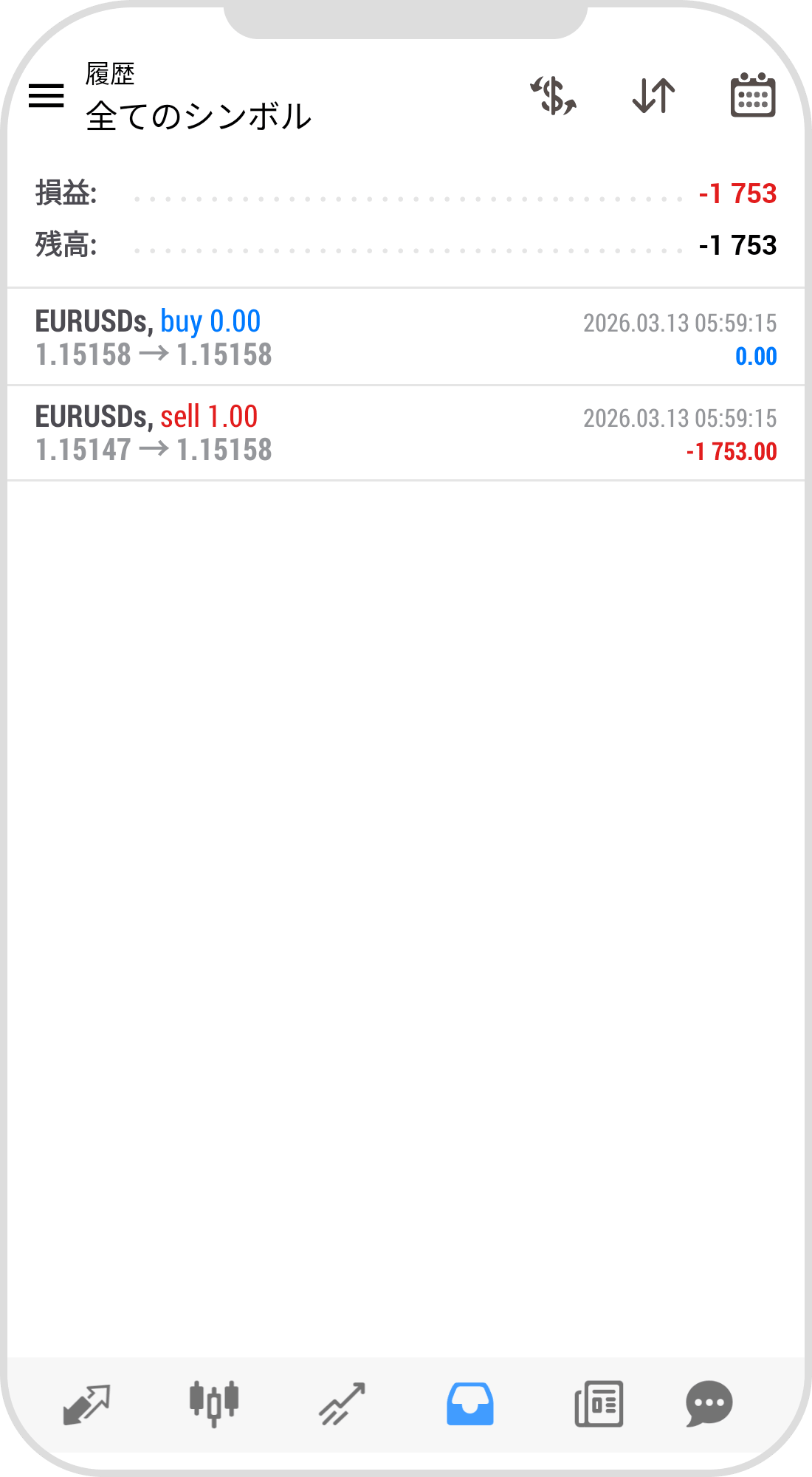This screenshot has width=812, height=1477.
Task: Select the history inbox tab
Action: click(x=470, y=1403)
